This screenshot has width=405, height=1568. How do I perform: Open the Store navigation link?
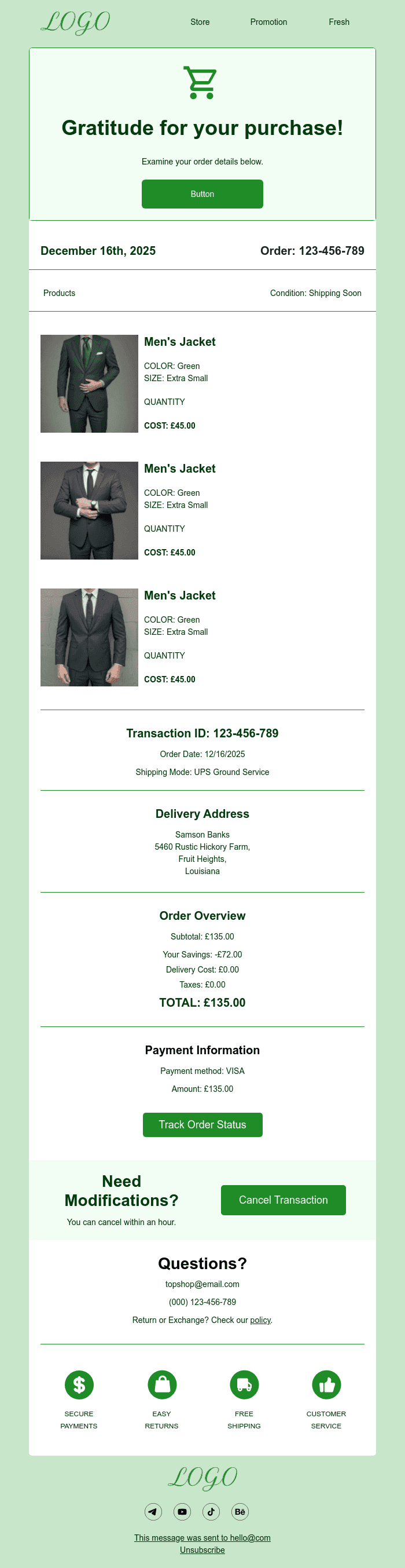point(200,22)
